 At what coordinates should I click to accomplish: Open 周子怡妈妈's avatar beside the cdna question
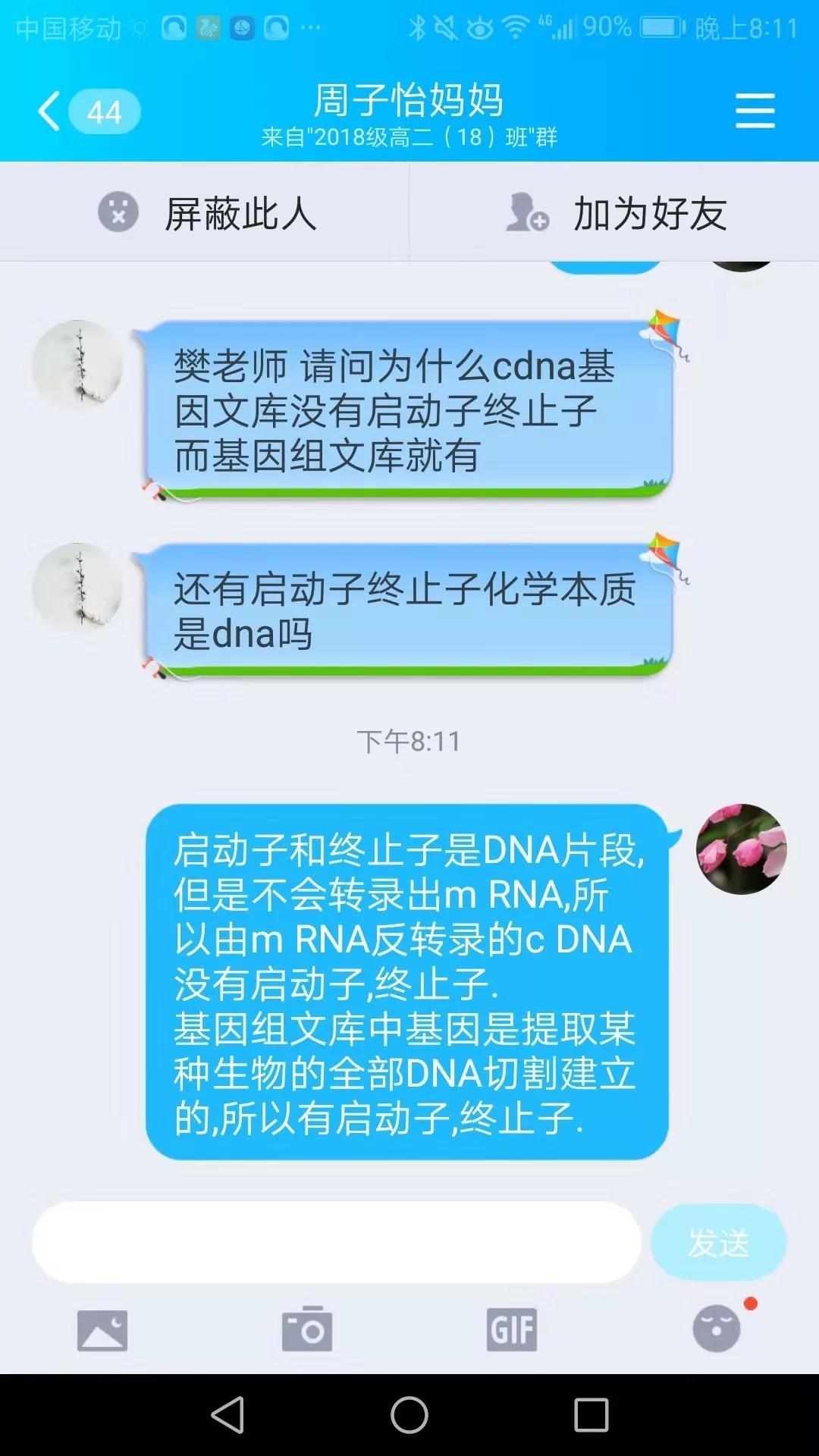pos(77,365)
